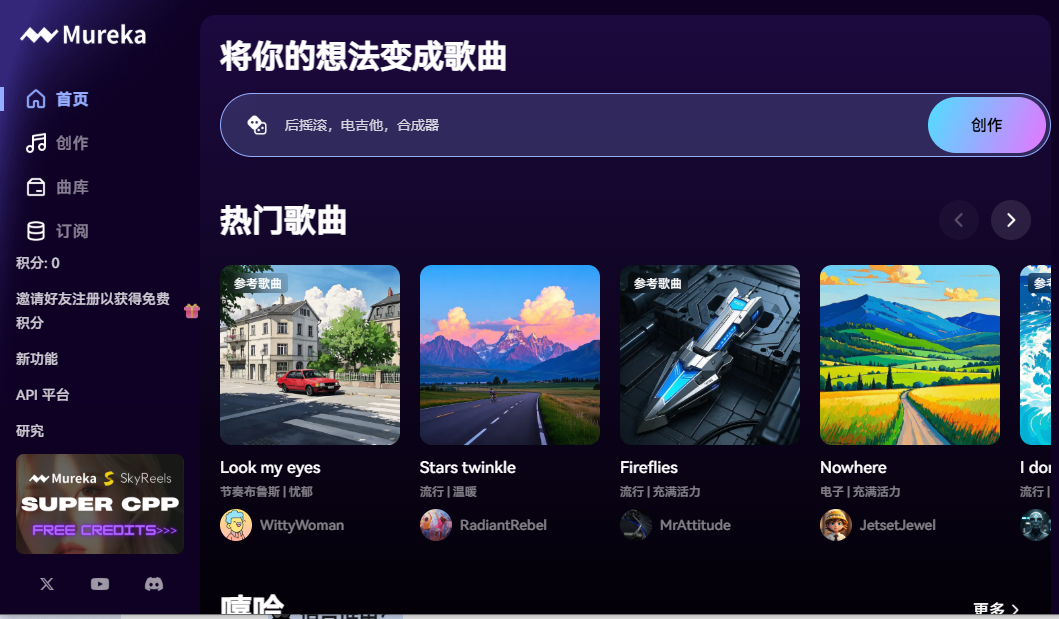Play the Fireflies song card

(710, 355)
